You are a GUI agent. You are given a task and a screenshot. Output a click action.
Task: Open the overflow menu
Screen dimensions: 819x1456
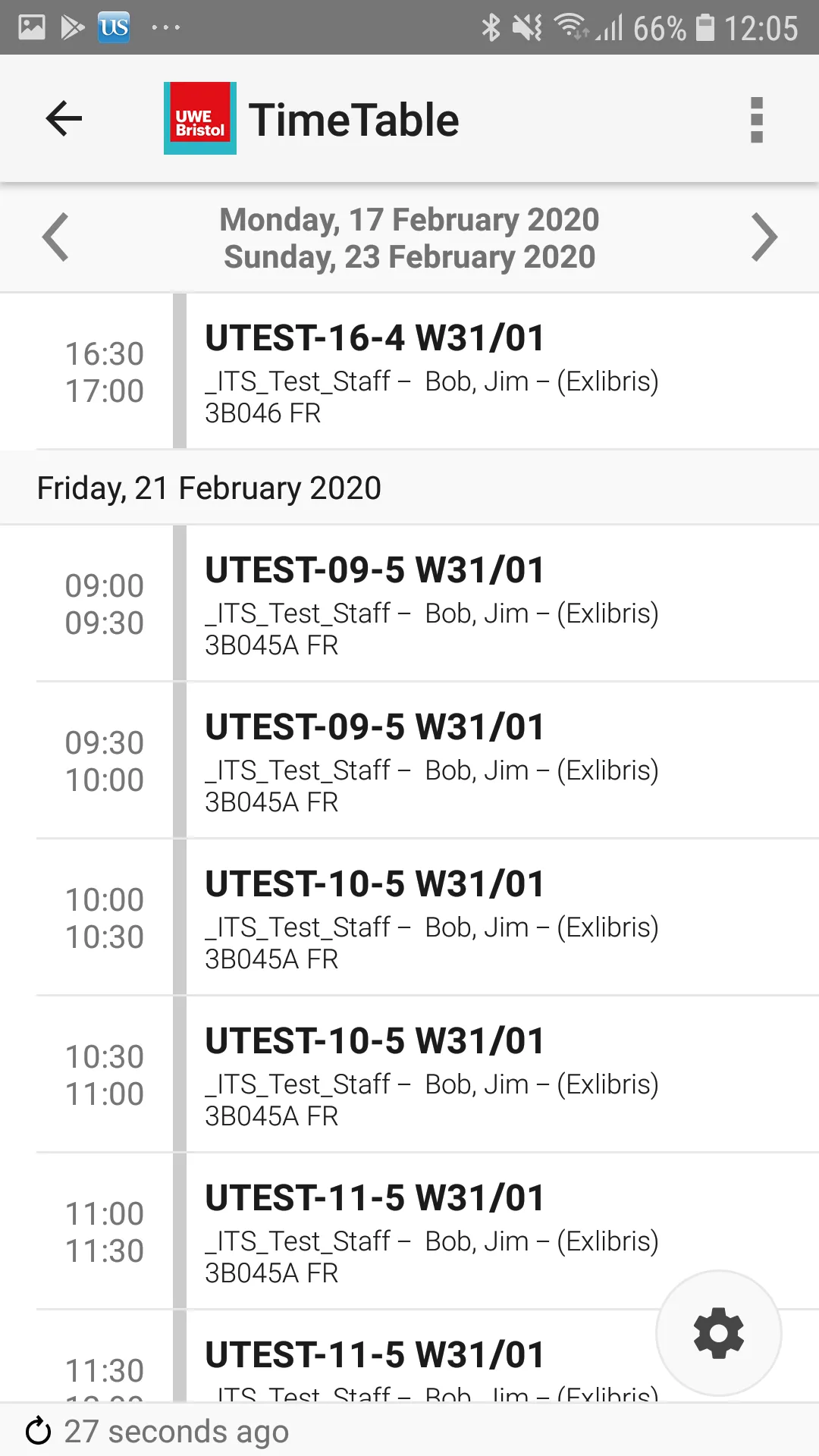(x=756, y=120)
